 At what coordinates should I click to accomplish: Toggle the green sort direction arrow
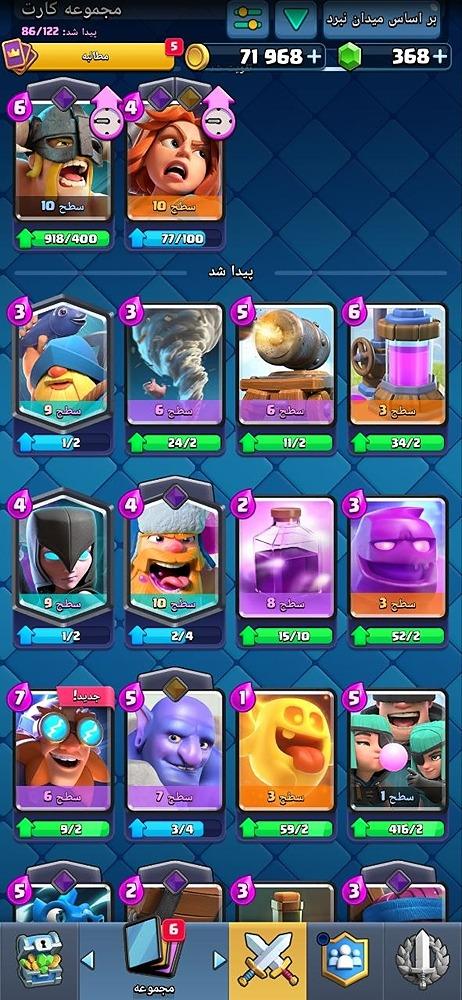point(295,19)
